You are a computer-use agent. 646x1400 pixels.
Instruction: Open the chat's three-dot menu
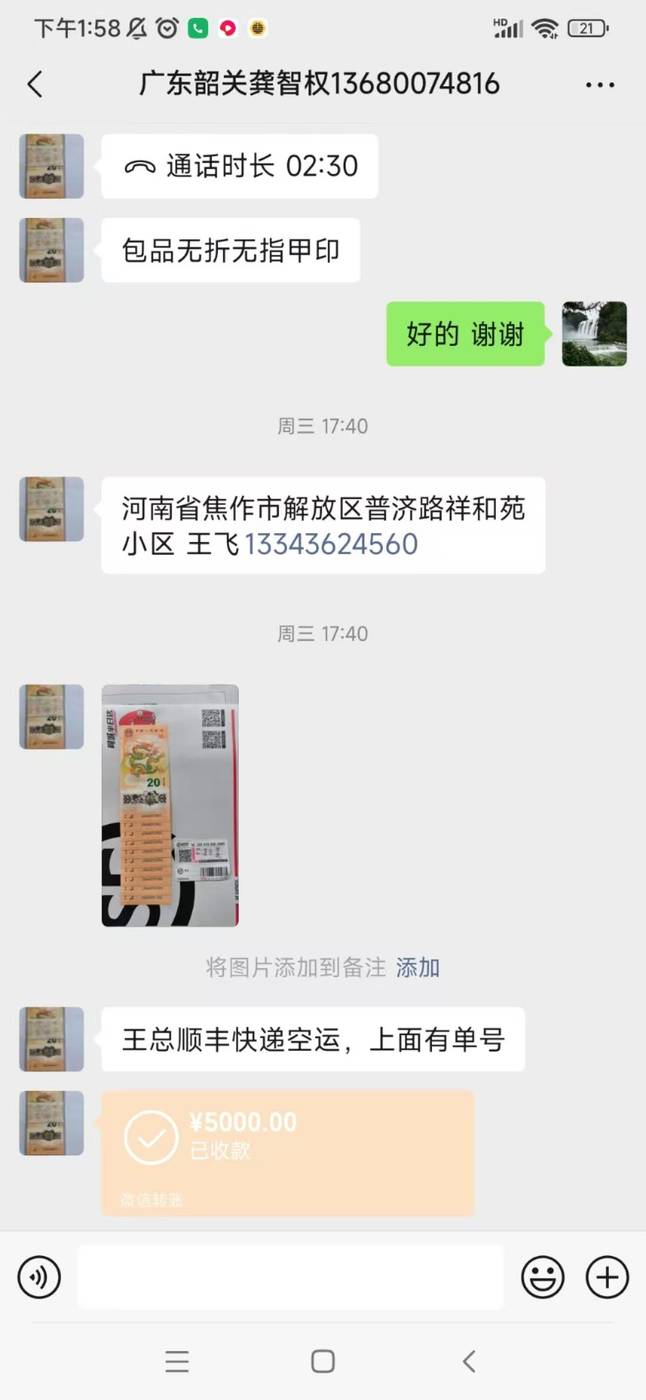(600, 85)
